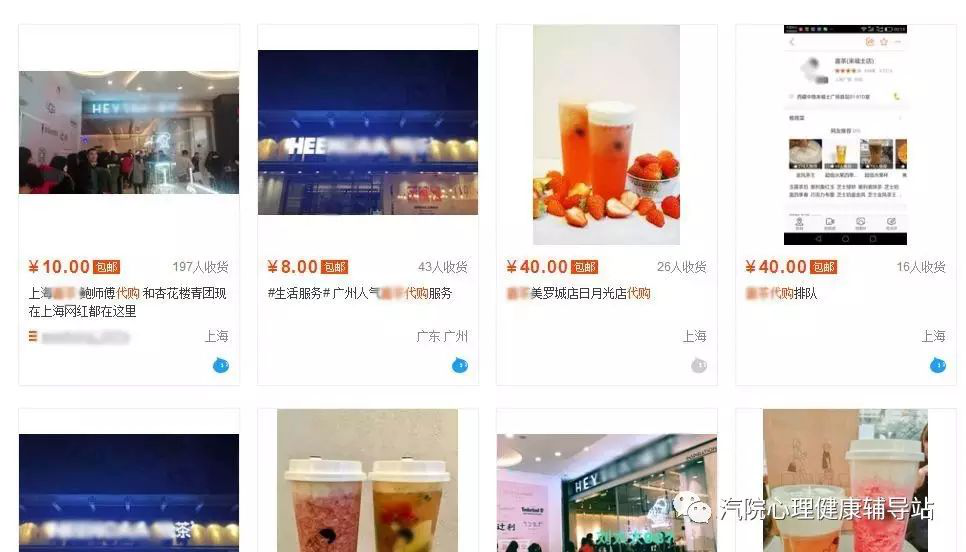Open the HEY storefront photo listing below
The image size is (966, 552).
point(606,492)
